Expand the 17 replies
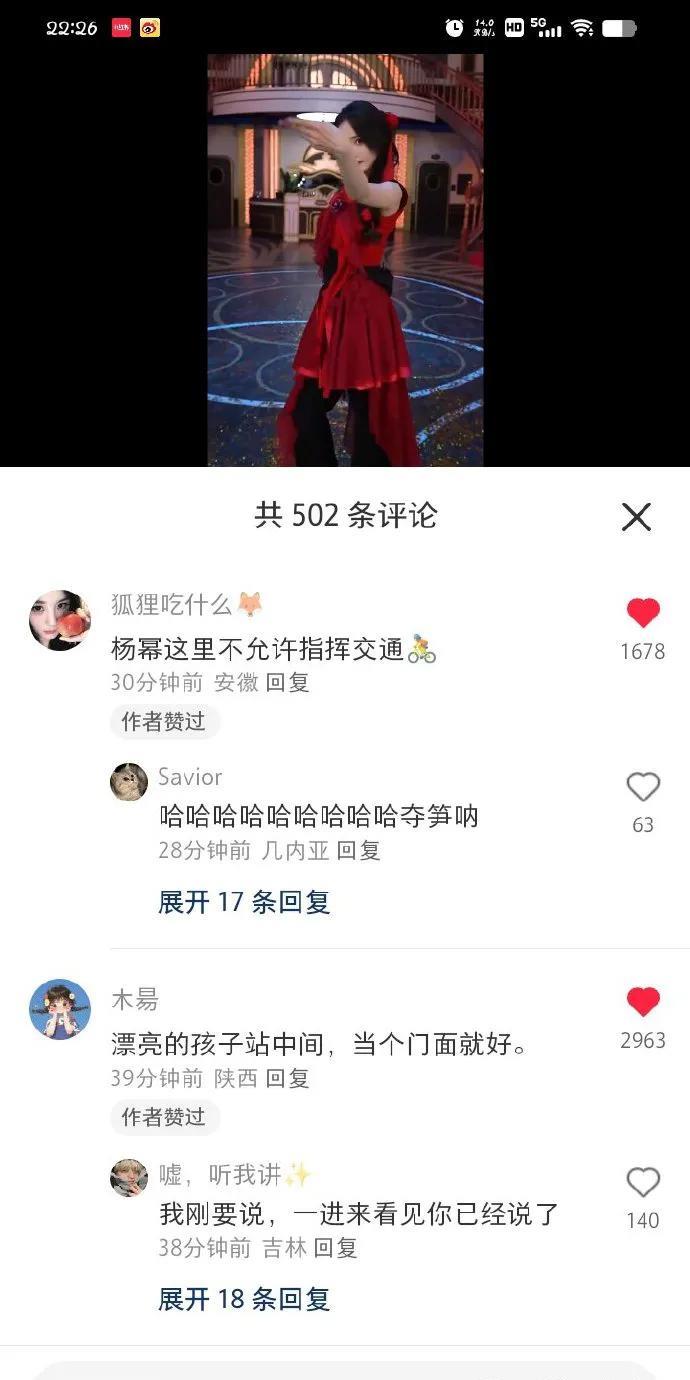The height and width of the screenshot is (1380, 690). (x=244, y=902)
